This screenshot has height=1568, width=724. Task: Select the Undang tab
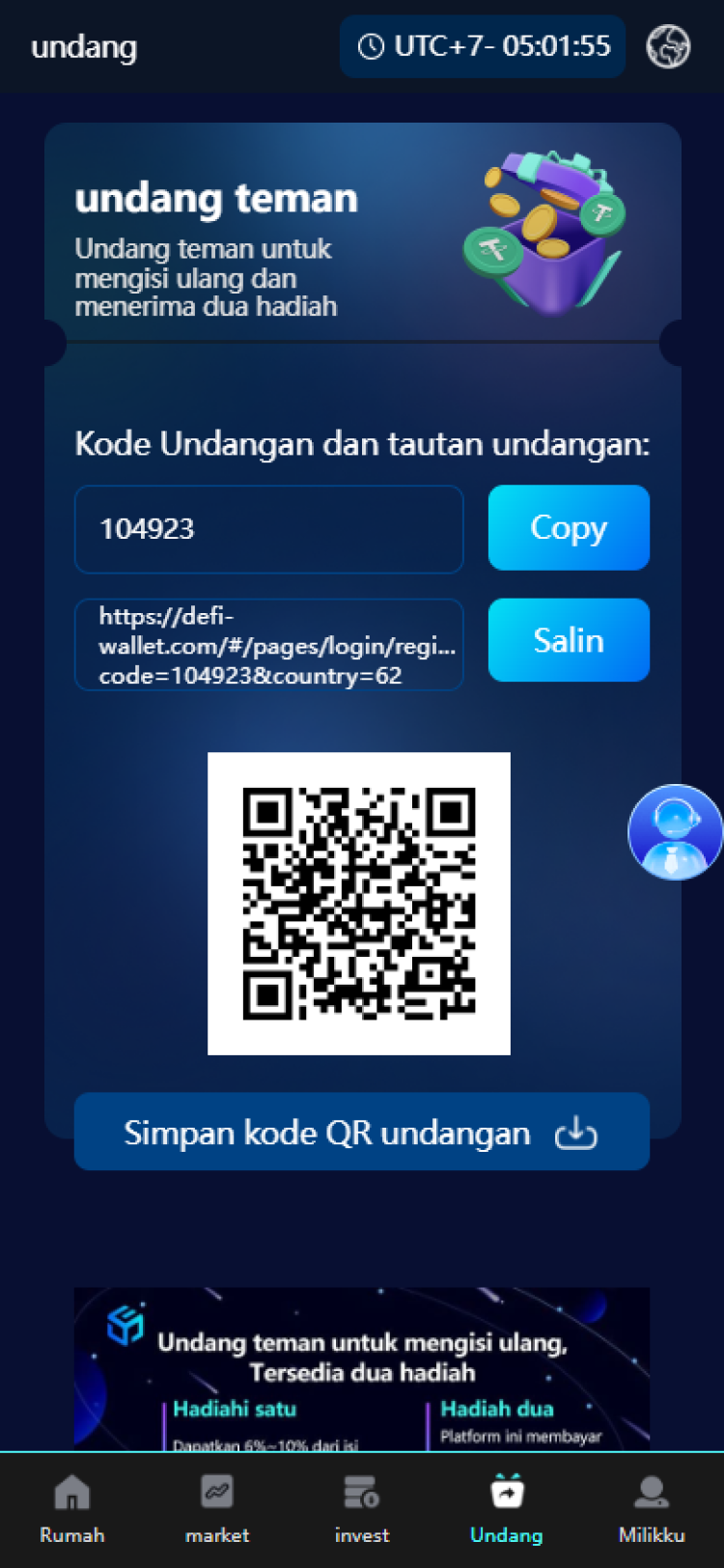coord(507,1508)
